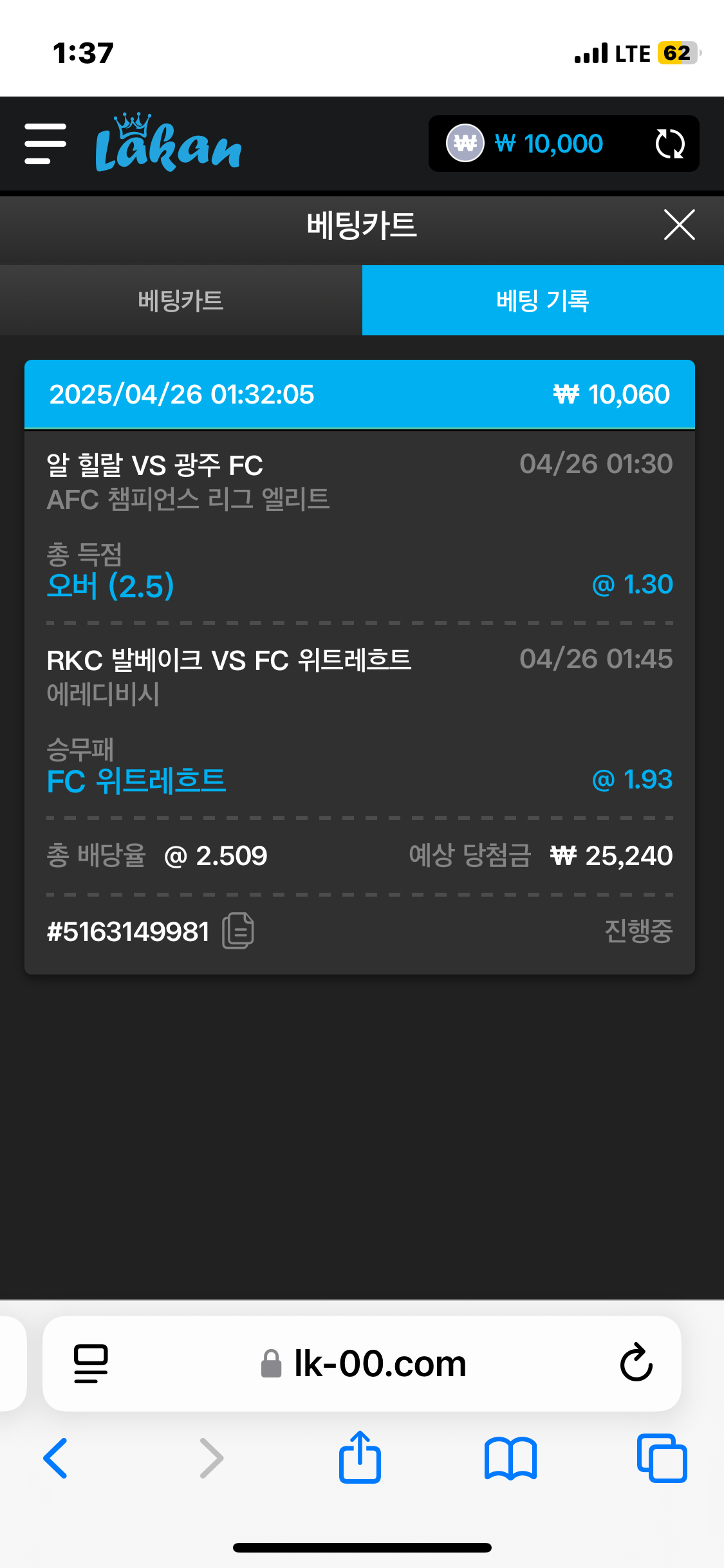Refresh the ₩ 10,000 balance
This screenshot has width=724, height=1568.
(x=669, y=144)
